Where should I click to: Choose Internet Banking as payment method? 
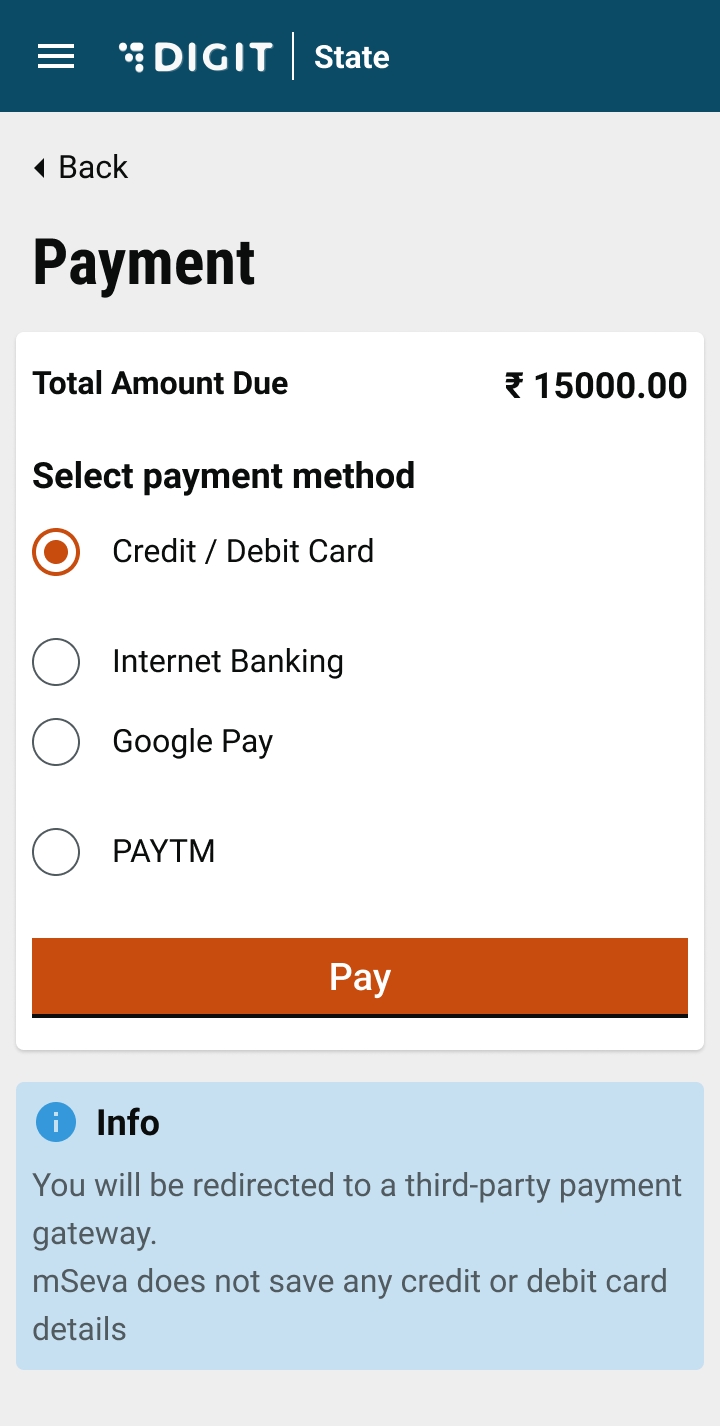pyautogui.click(x=56, y=662)
